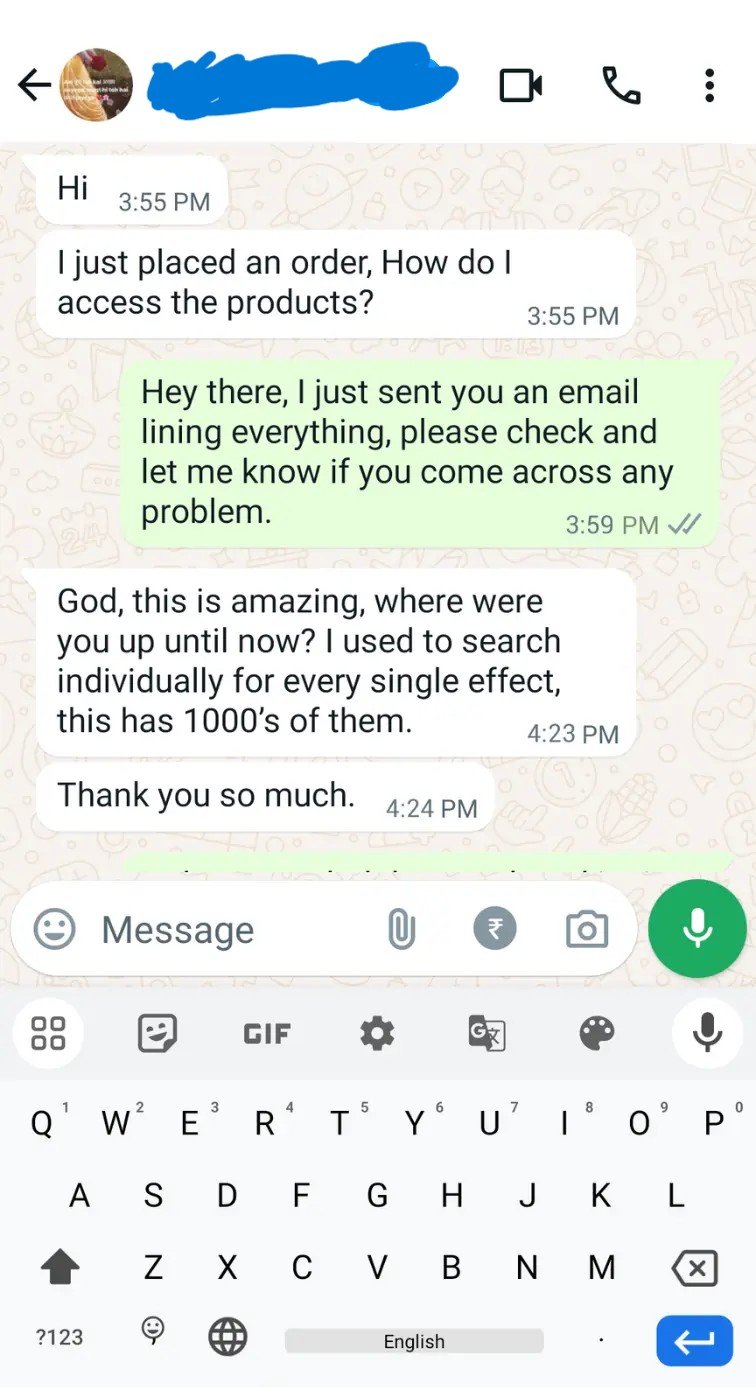Open the keyboard sticker panel
The width and height of the screenshot is (756, 1400).
[157, 1033]
